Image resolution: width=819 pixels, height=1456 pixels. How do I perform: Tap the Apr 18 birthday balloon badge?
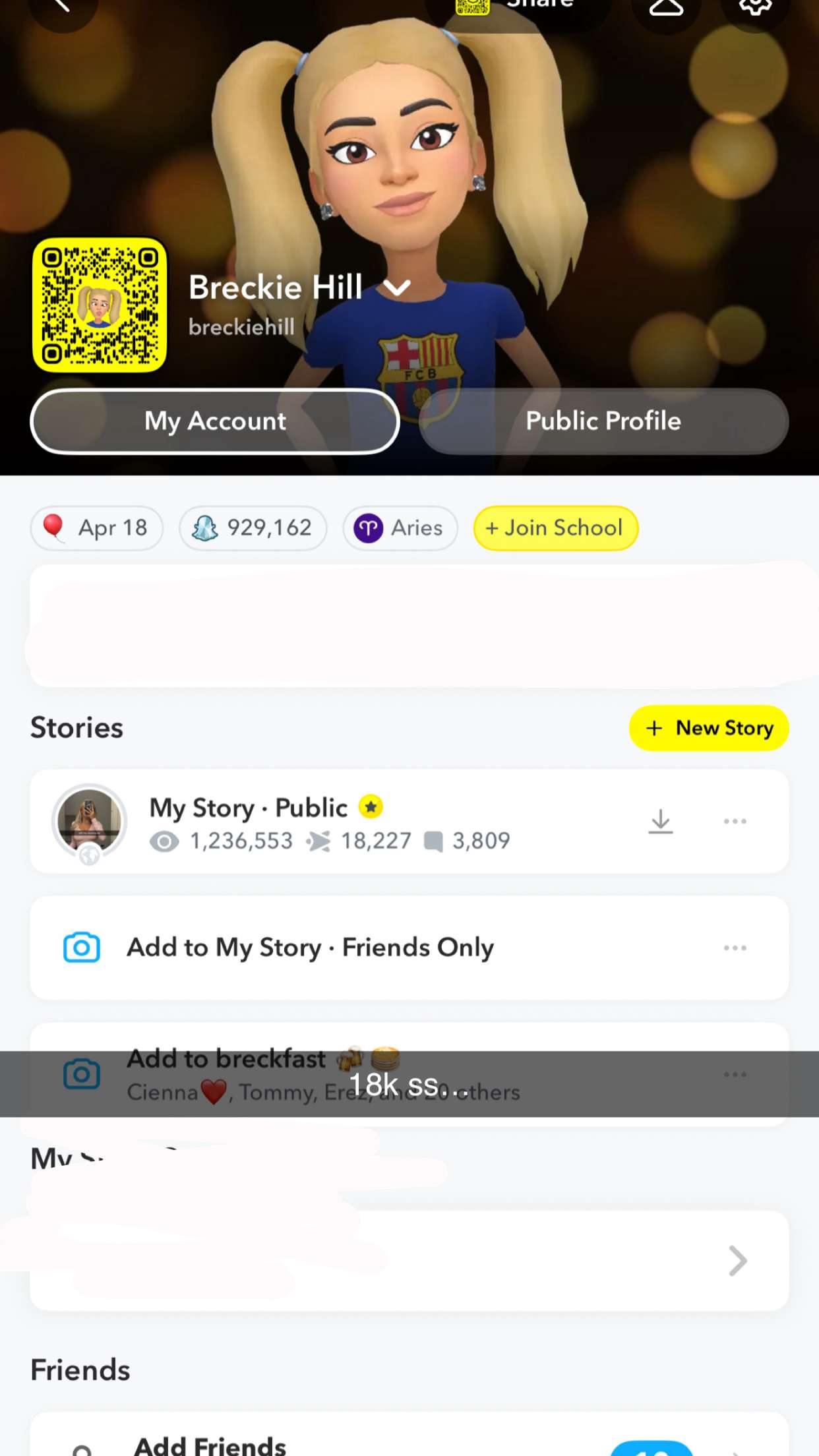(x=96, y=528)
